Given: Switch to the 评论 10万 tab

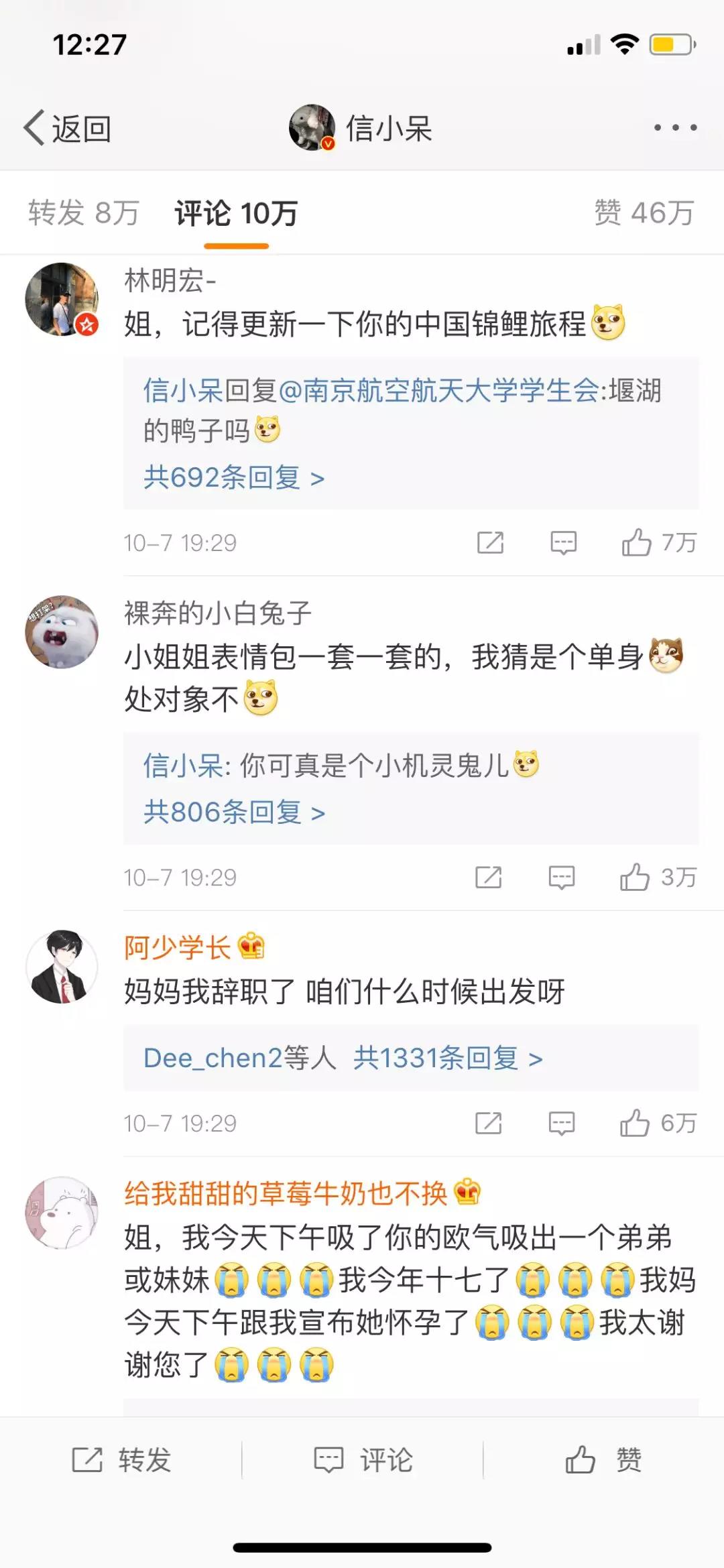Looking at the screenshot, I should point(235,213).
